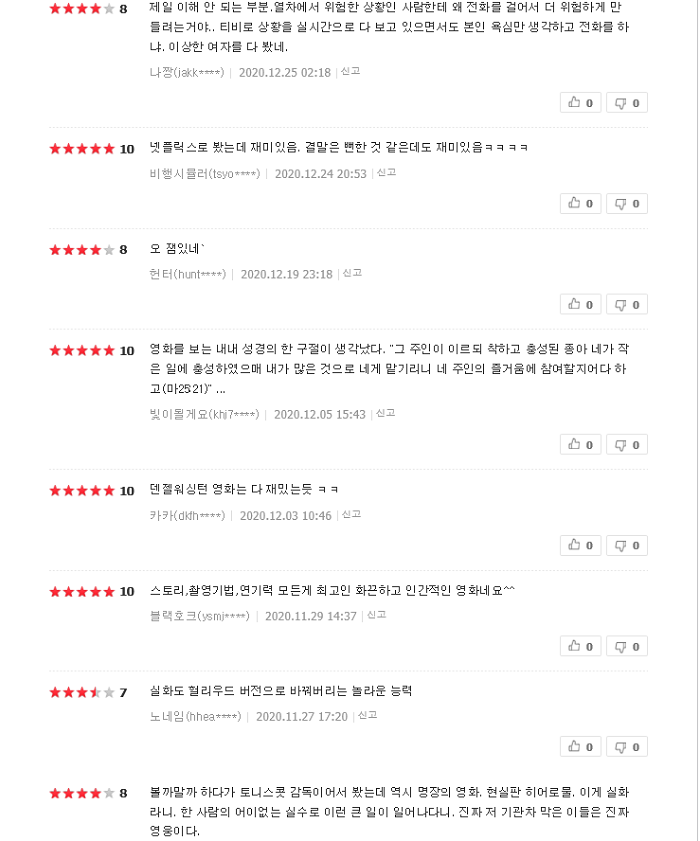Like 비행시블러's Netflix review
700x841 pixels.
(x=580, y=203)
